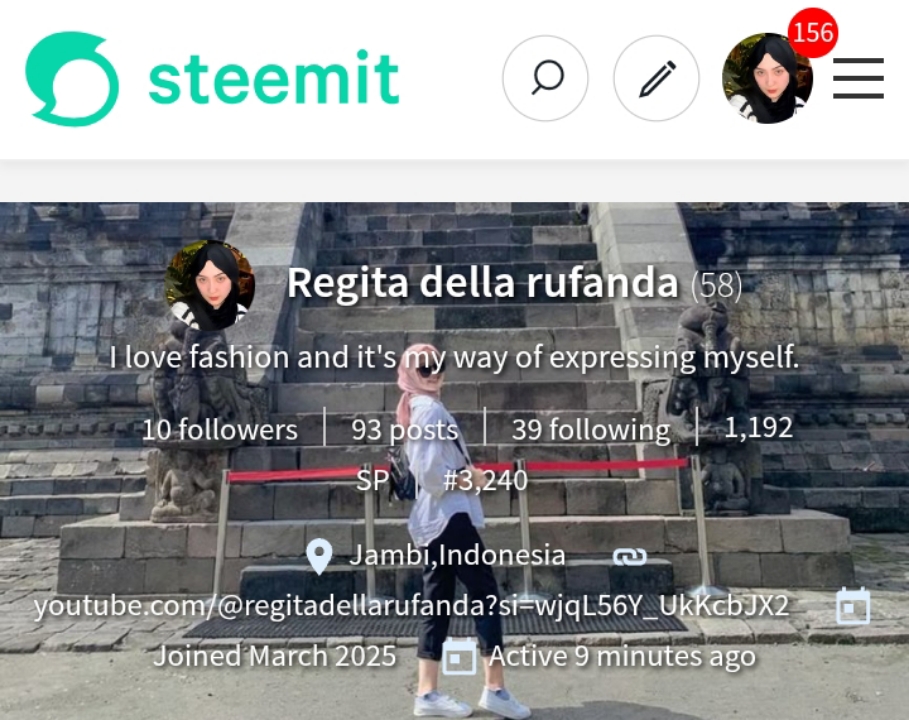
Task: Open the search icon
Action: tap(545, 78)
